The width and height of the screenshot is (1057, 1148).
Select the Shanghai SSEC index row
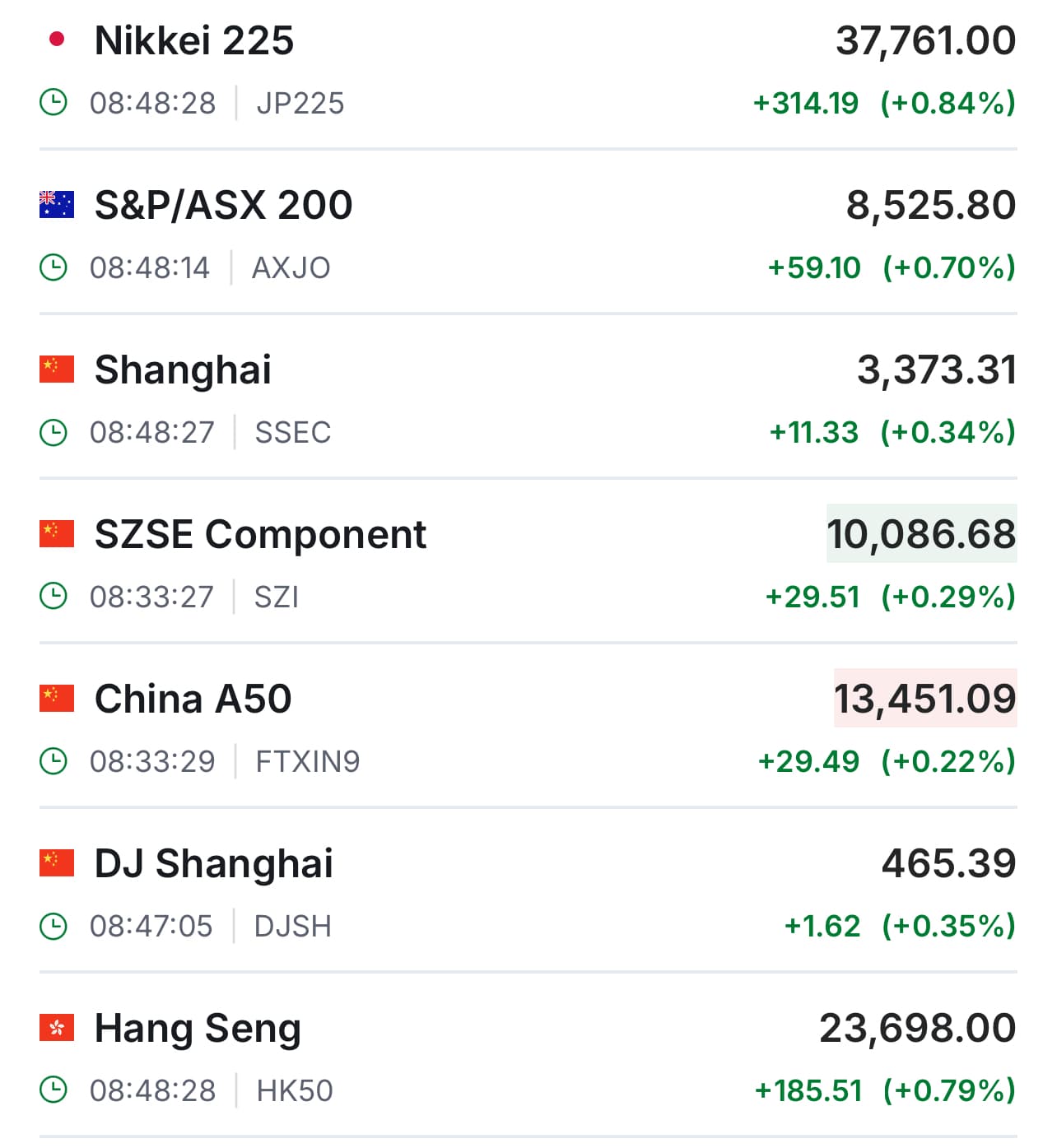click(183, 370)
